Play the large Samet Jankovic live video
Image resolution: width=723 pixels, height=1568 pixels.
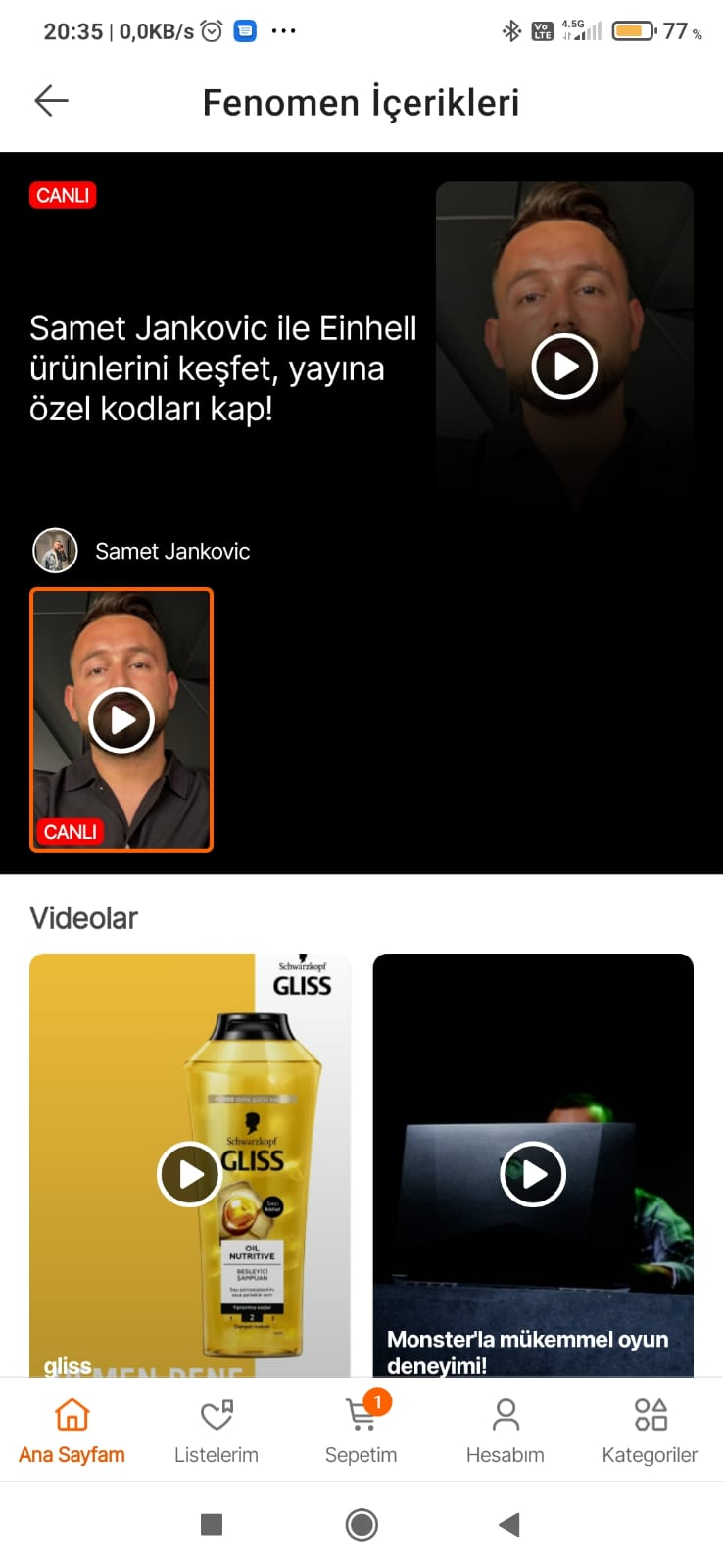pos(564,367)
